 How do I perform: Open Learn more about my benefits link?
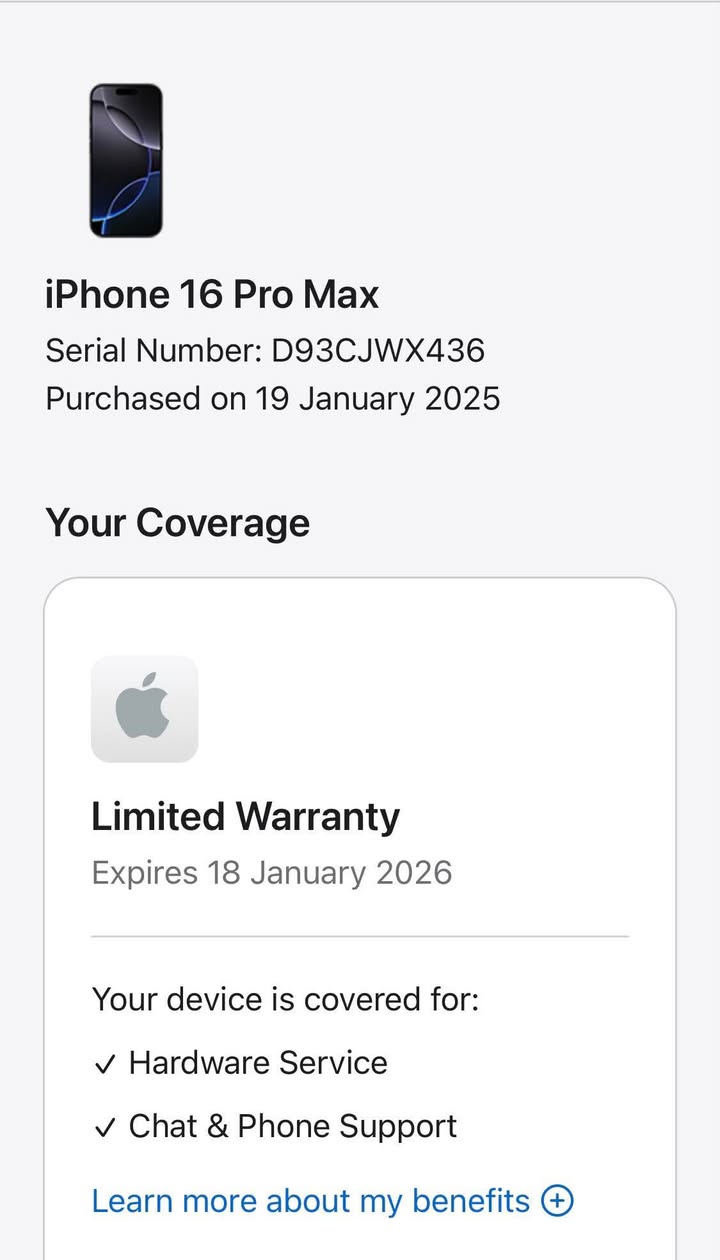pos(332,1200)
